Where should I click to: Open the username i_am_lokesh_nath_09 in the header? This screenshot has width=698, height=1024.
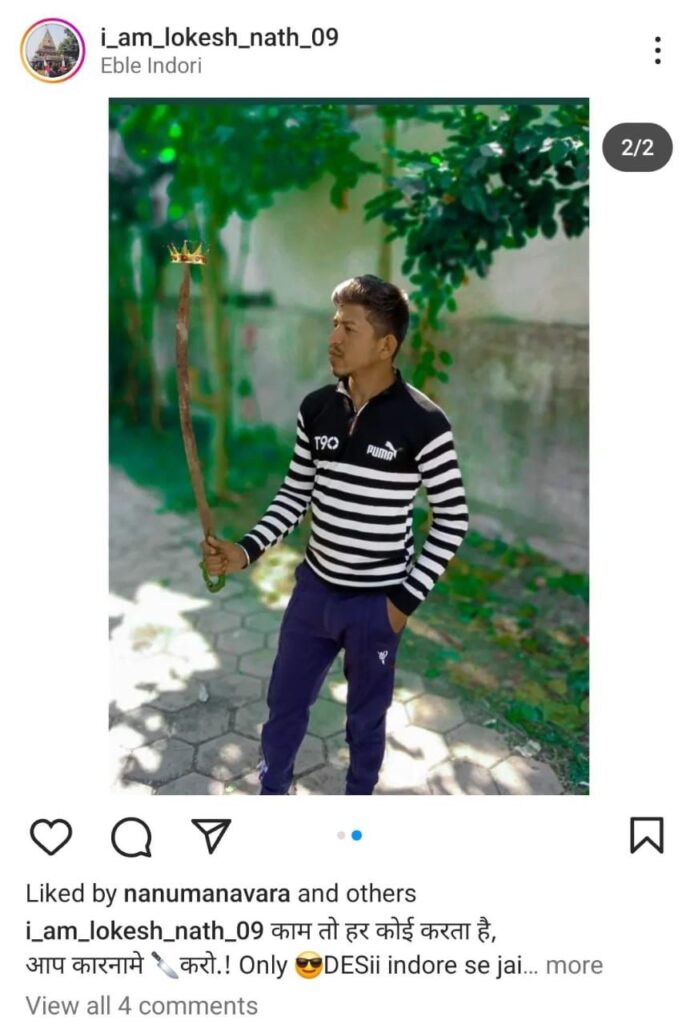point(219,38)
